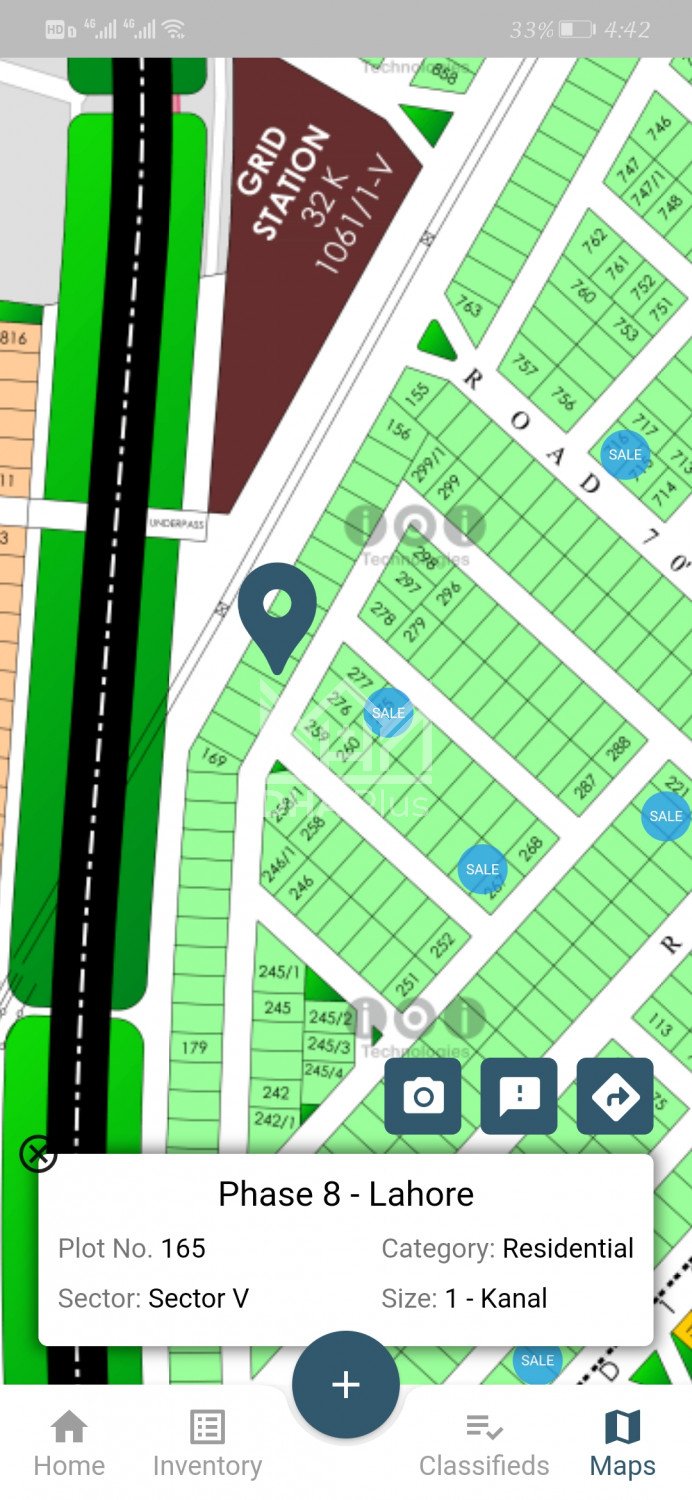Switch to the Inventory tab

[x=207, y=1444]
